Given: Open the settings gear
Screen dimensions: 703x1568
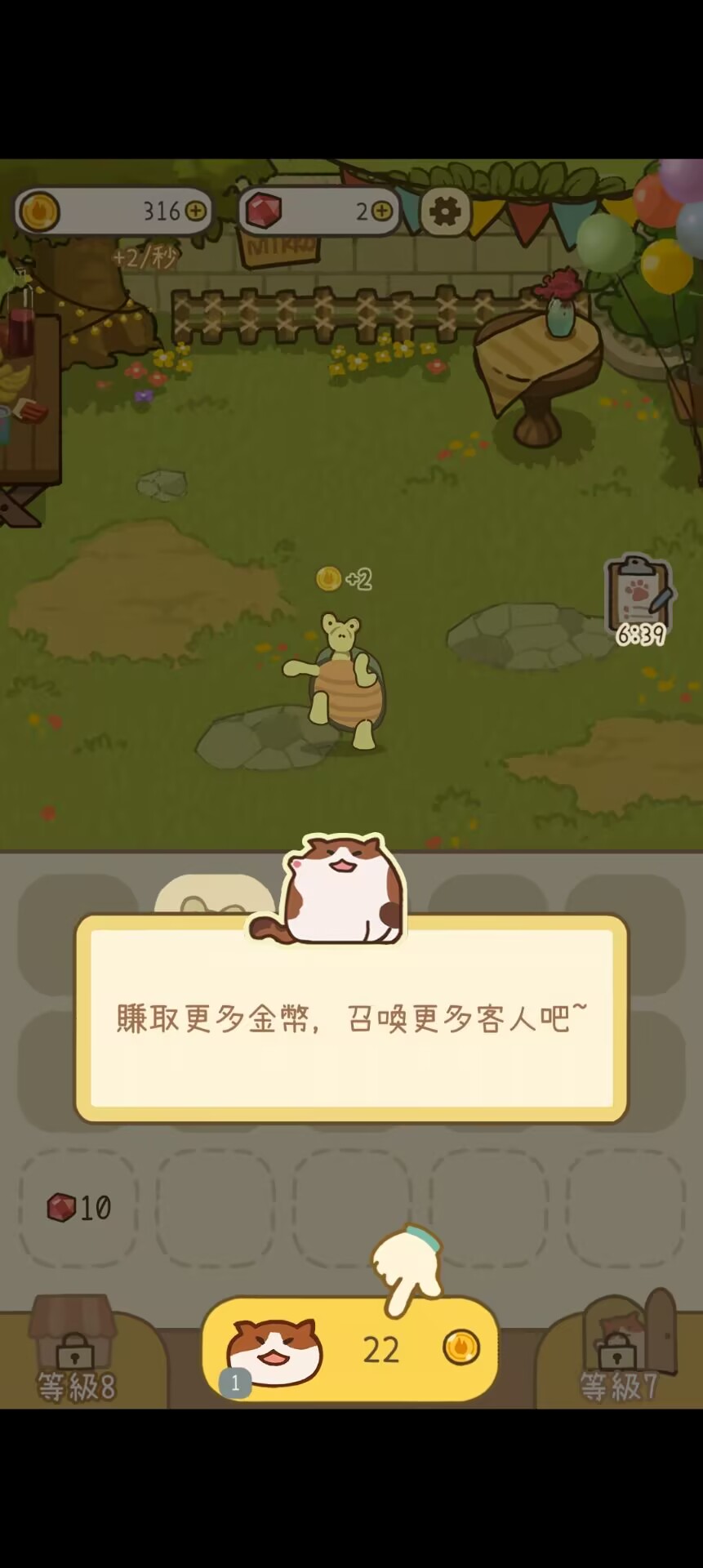Looking at the screenshot, I should 445,212.
